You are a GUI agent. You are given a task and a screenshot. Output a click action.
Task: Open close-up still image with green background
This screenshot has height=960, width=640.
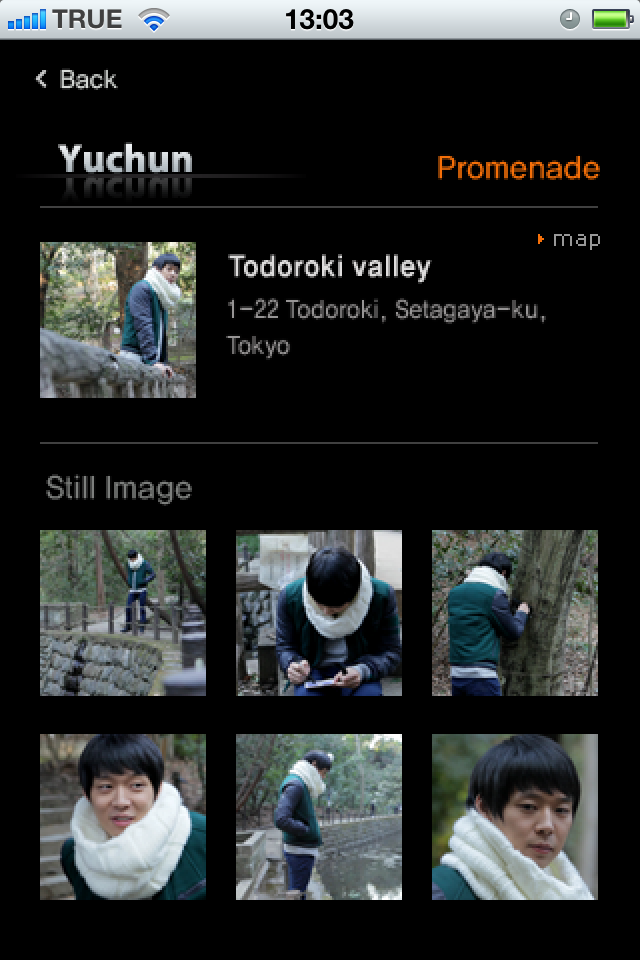[515, 817]
